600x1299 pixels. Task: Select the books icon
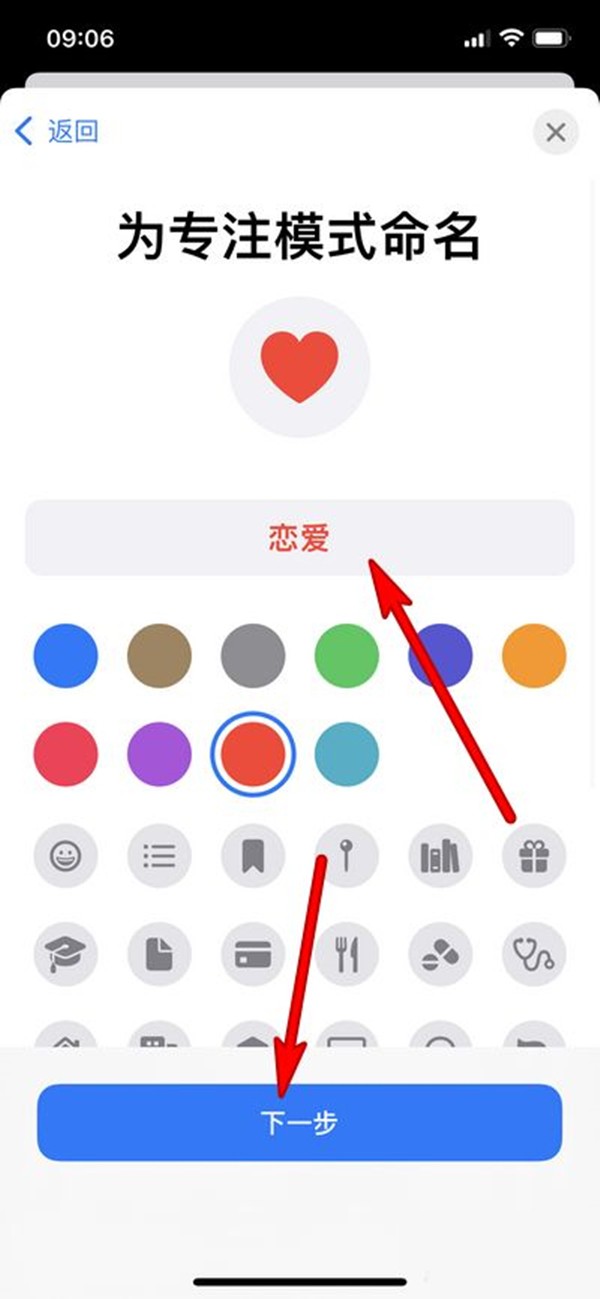coord(440,855)
